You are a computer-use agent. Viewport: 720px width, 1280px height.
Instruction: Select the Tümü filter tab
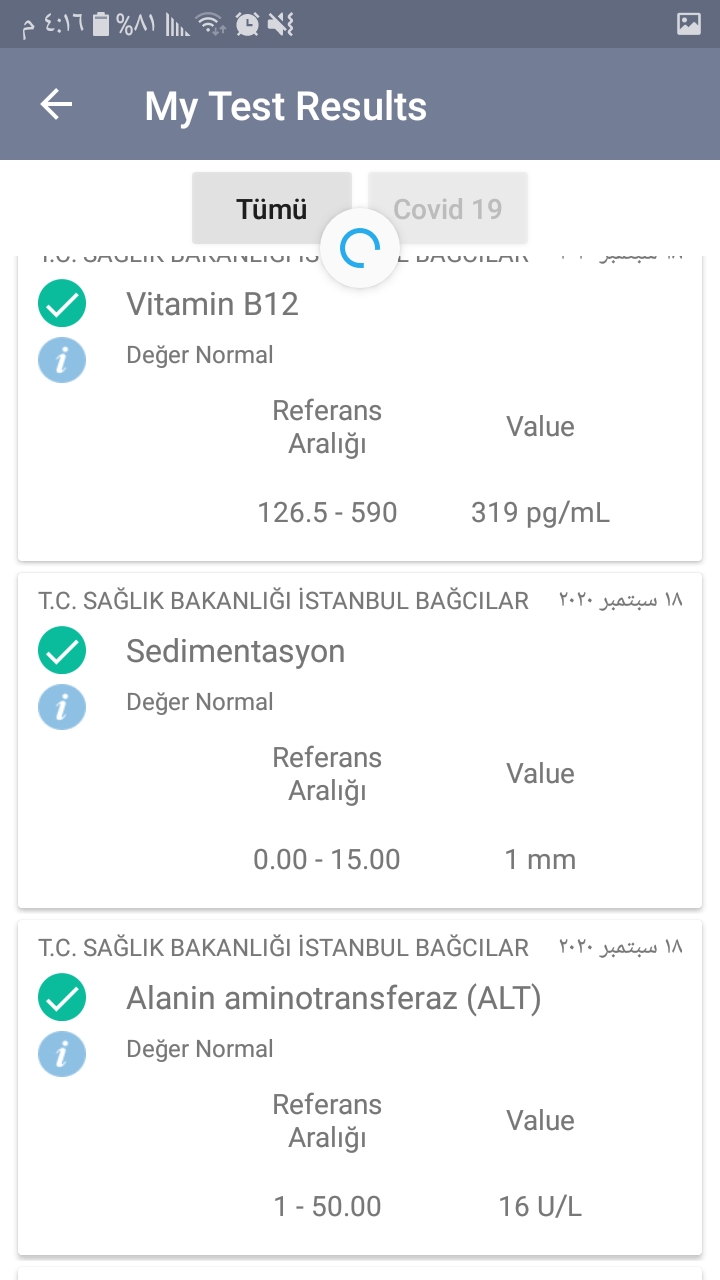[272, 208]
